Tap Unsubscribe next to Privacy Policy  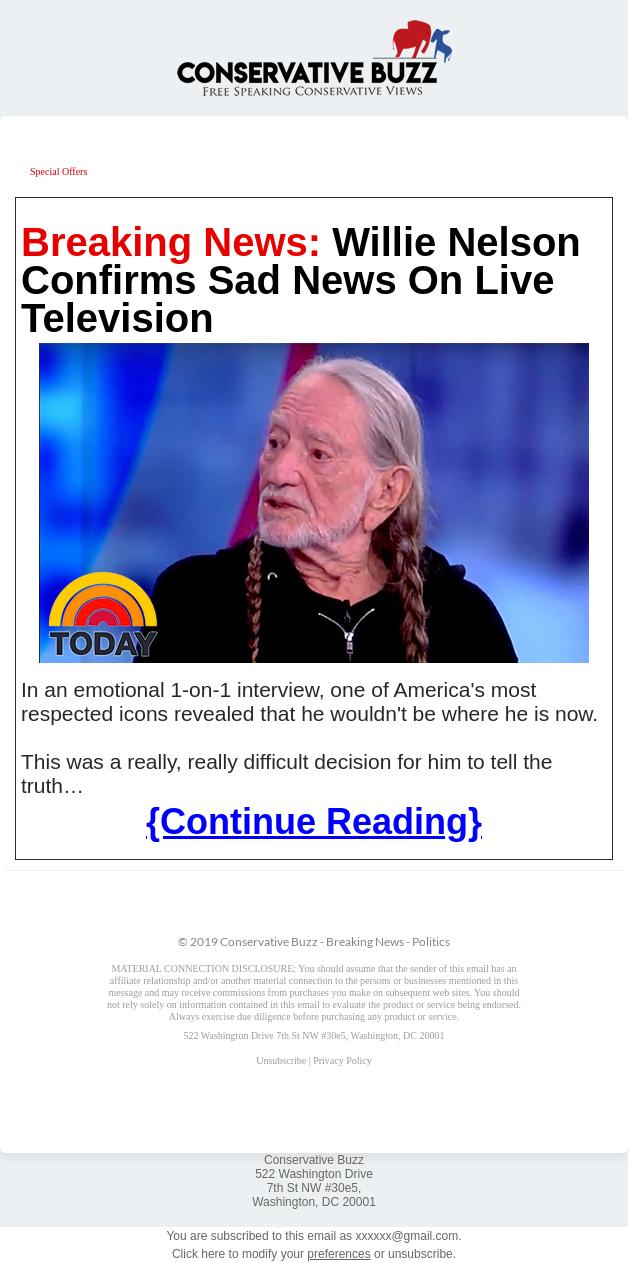(281, 1061)
